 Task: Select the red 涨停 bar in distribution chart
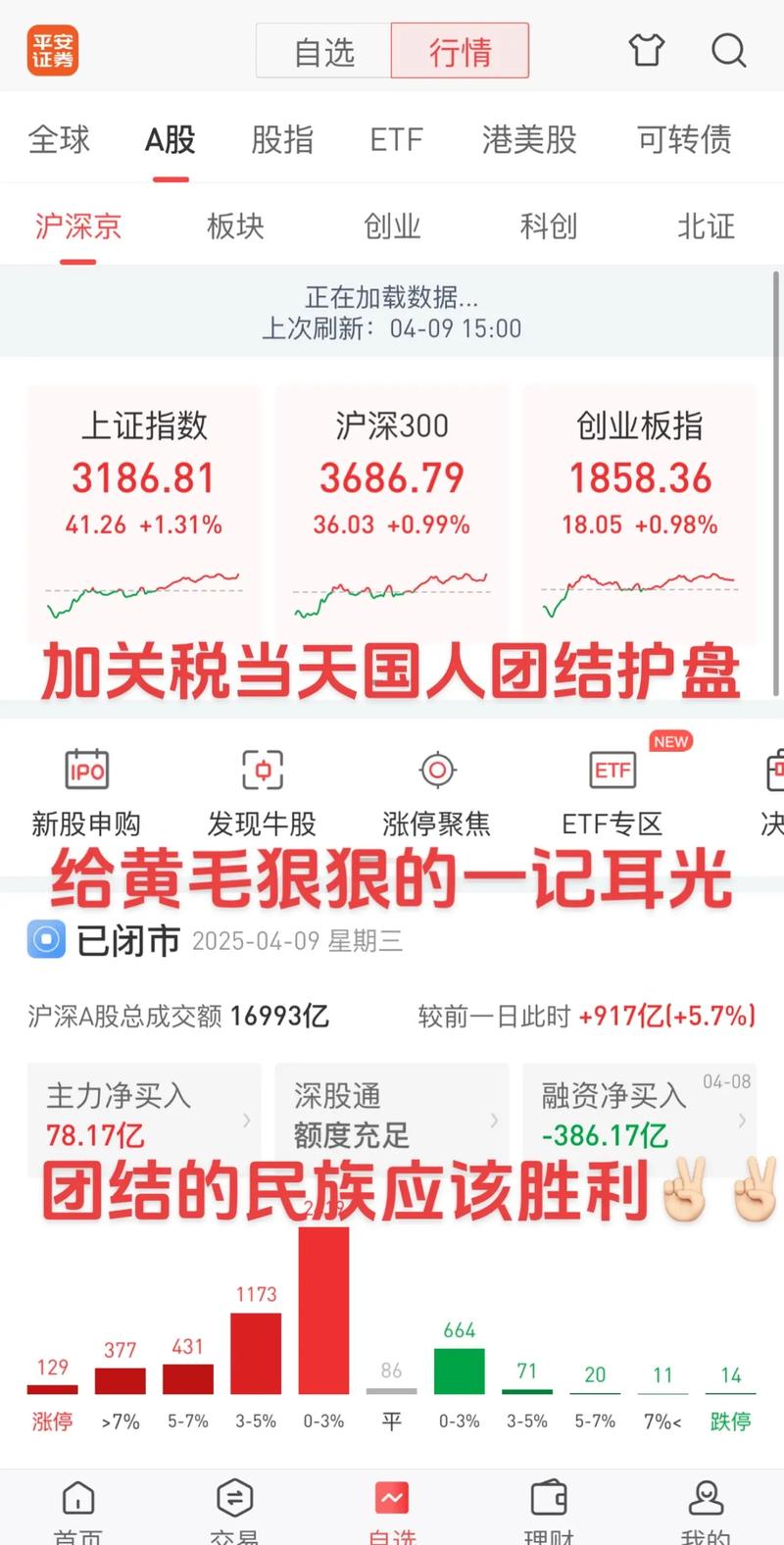52,1387
